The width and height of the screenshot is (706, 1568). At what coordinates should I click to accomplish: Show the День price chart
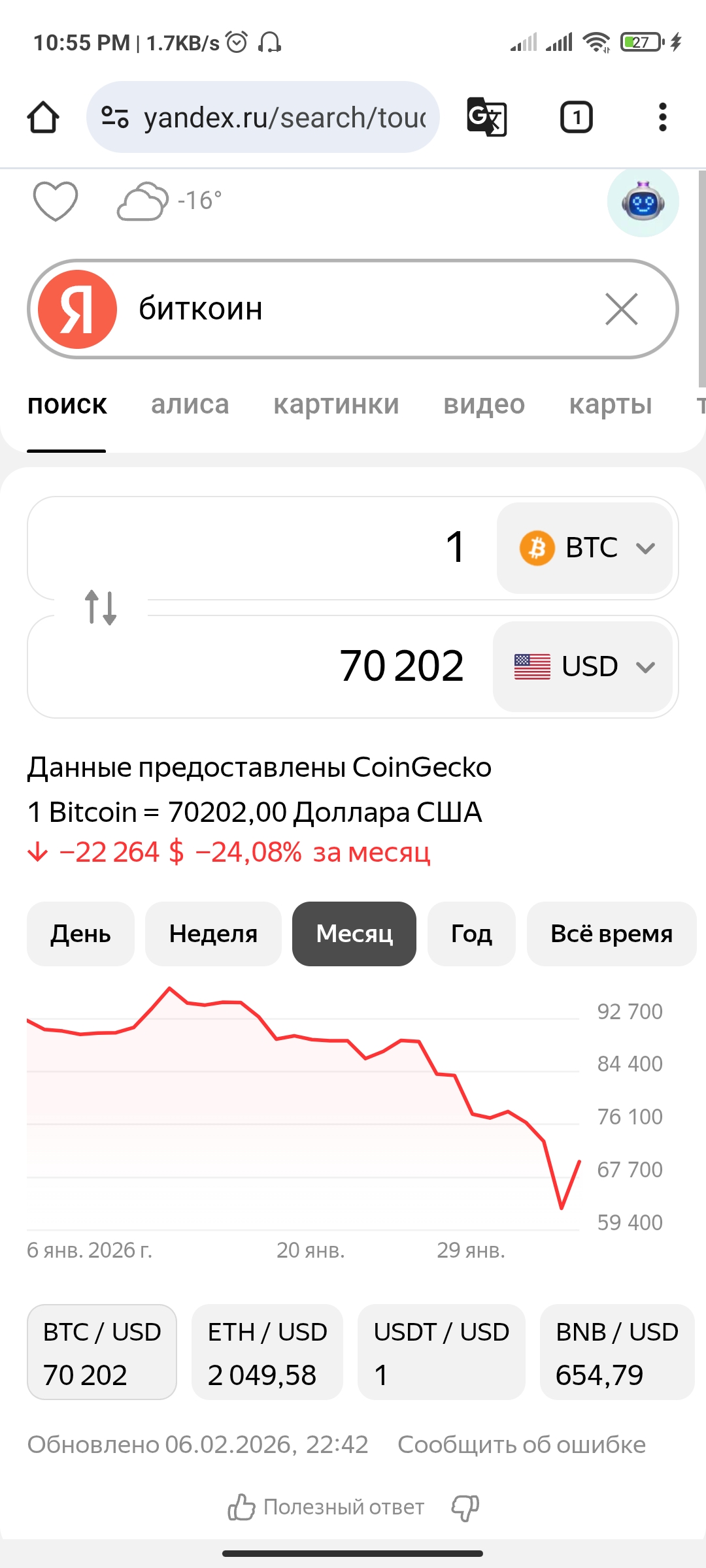click(80, 934)
